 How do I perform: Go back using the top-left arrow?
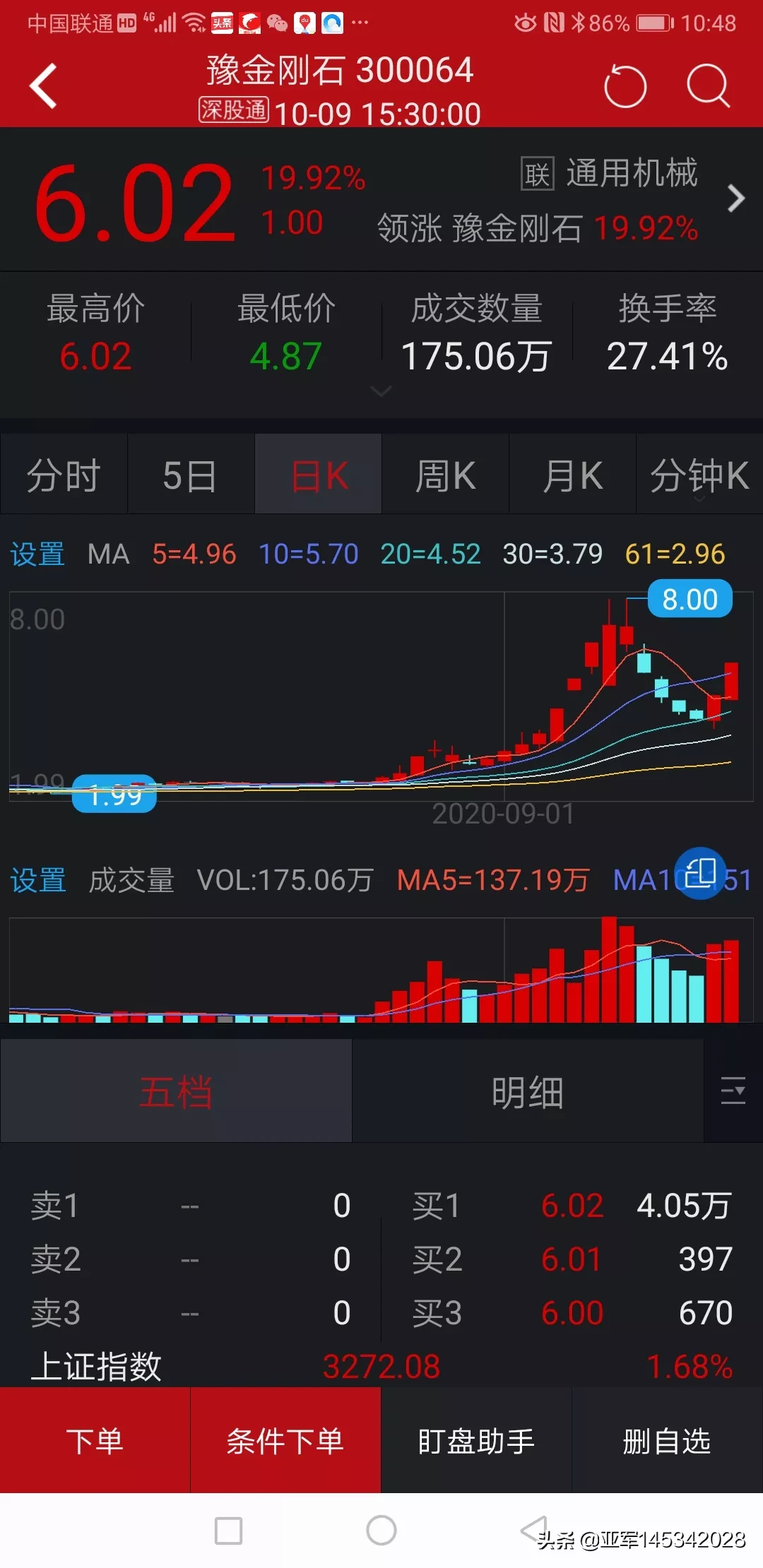pos(43,86)
